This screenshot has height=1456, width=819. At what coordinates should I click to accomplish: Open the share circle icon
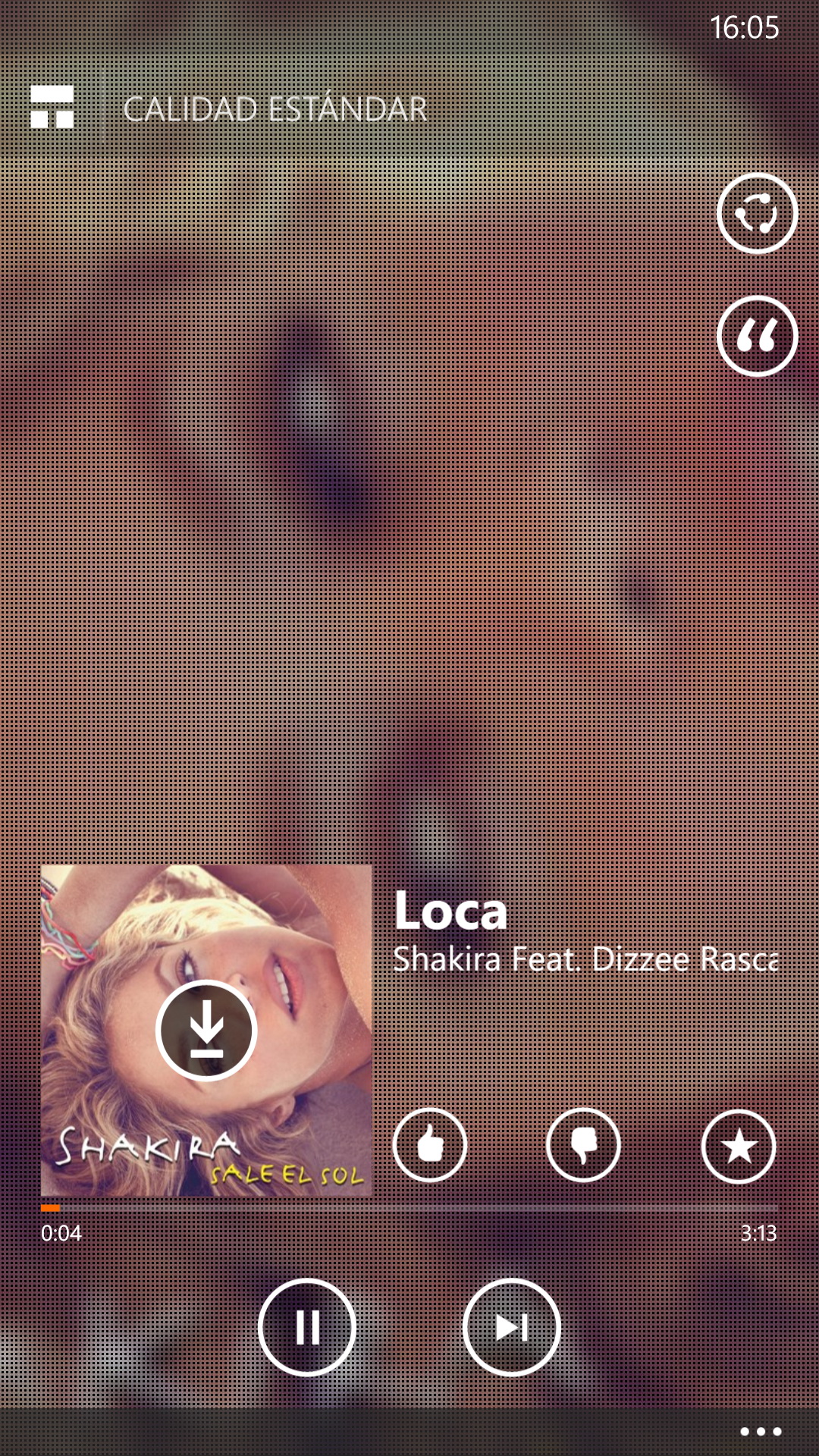tap(757, 213)
